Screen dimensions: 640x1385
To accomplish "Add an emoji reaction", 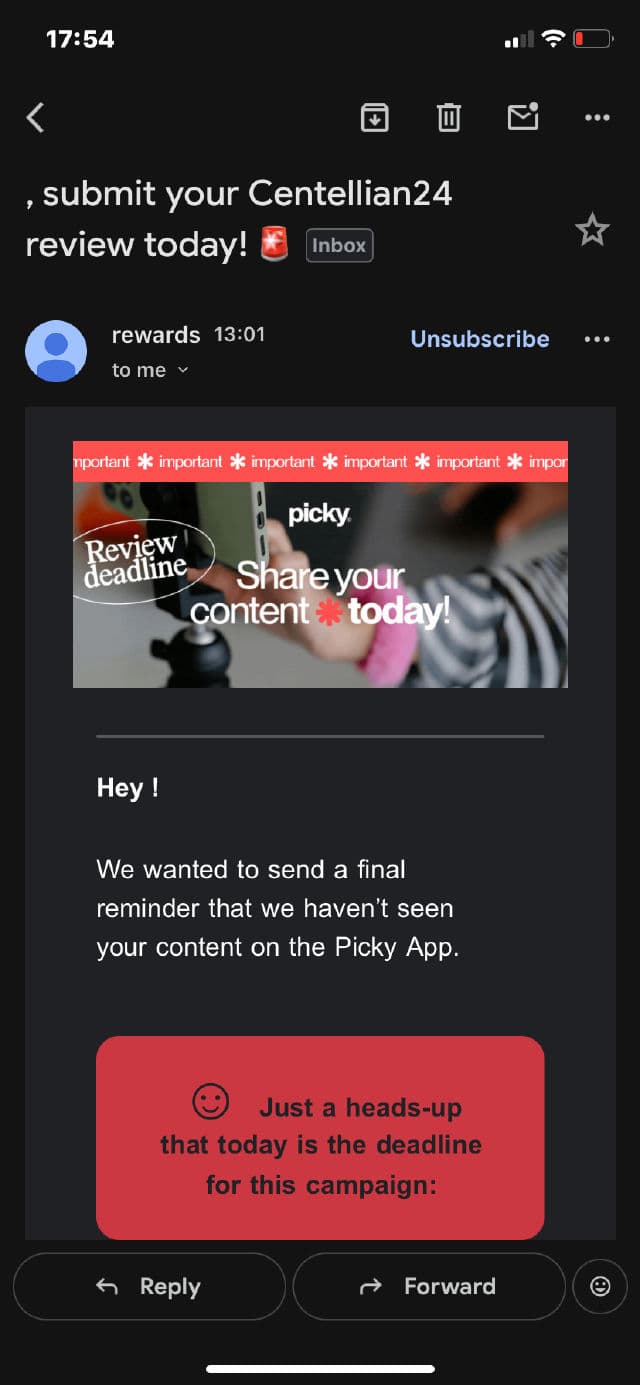I will click(600, 1286).
